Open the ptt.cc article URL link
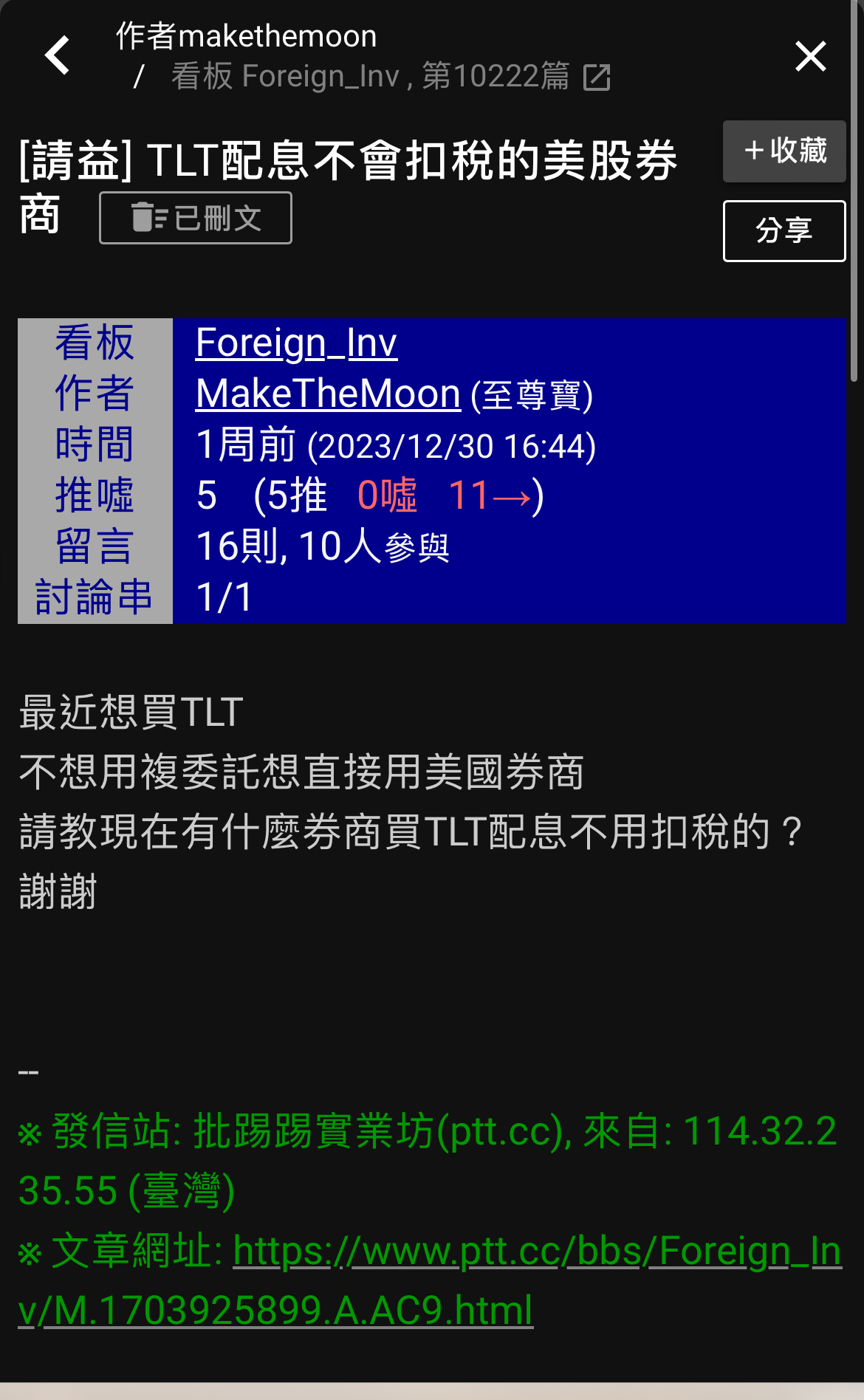This screenshot has width=864, height=1400. [x=429, y=1281]
